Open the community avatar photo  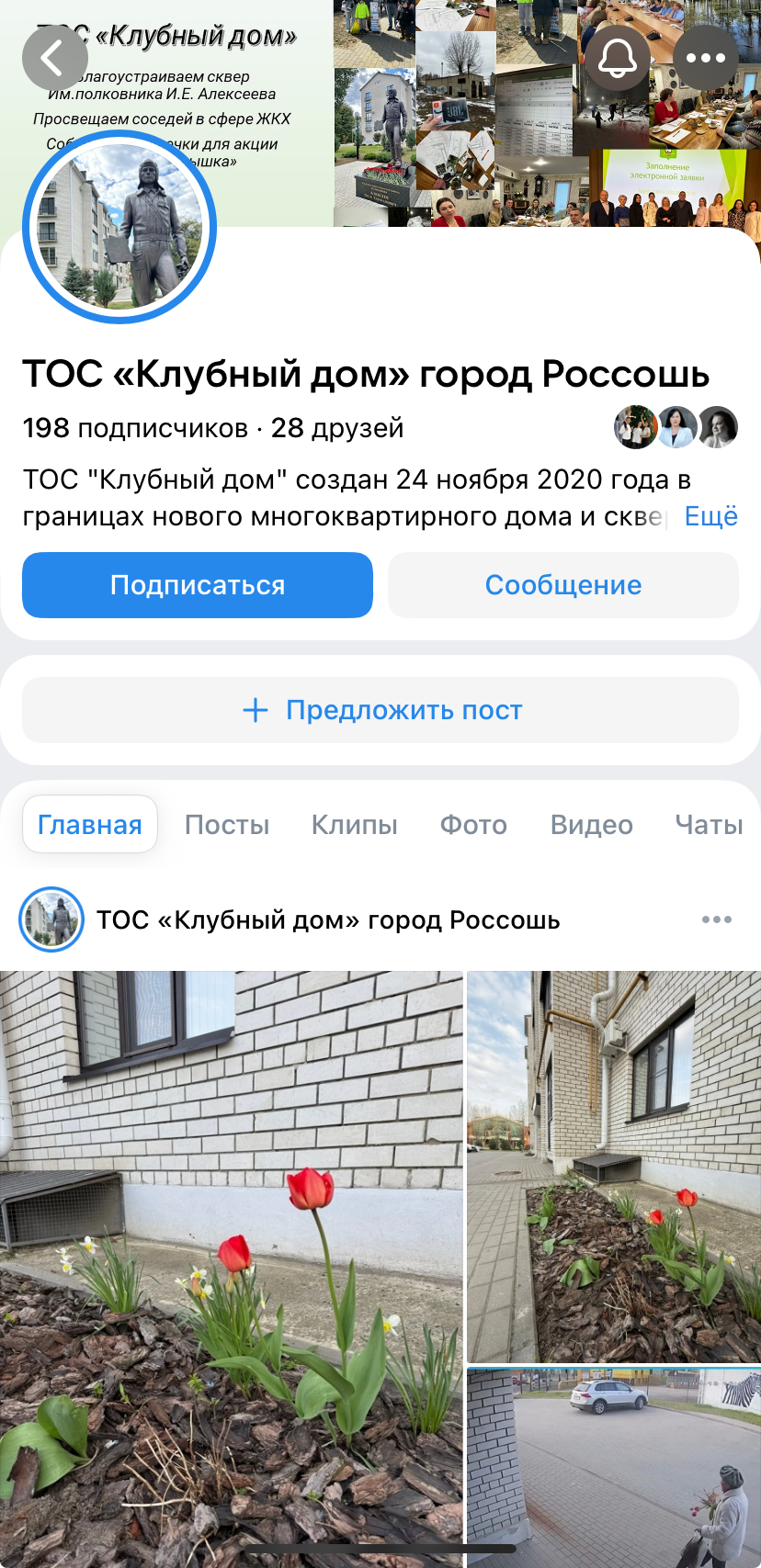pyautogui.click(x=119, y=227)
